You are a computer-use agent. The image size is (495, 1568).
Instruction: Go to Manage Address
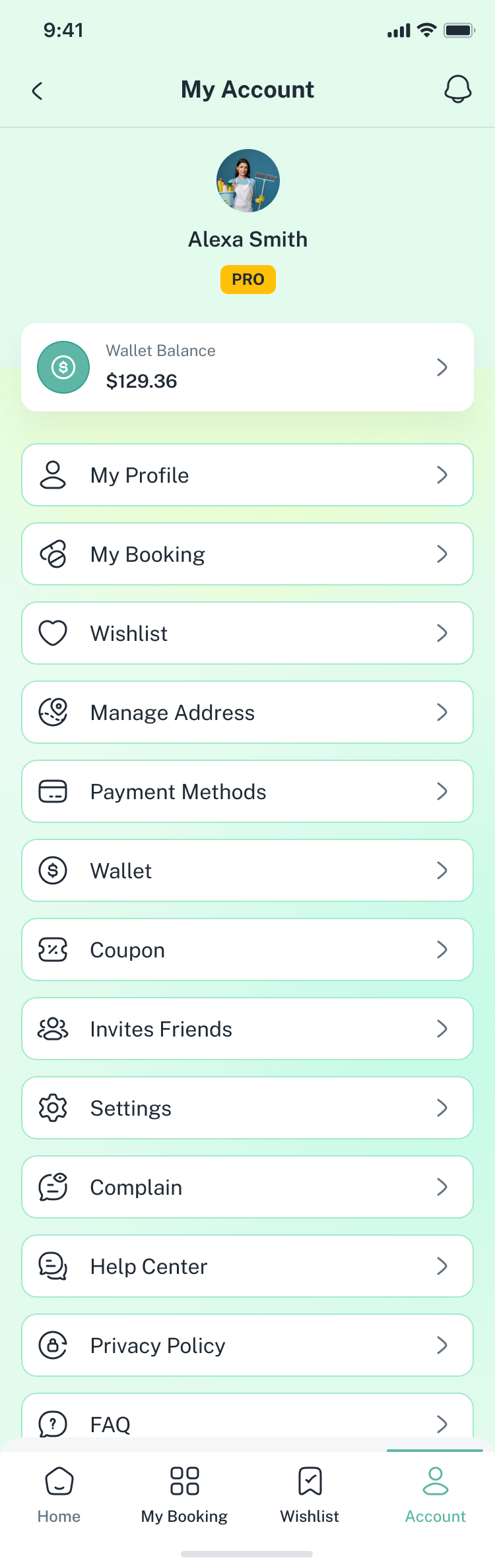coord(247,712)
